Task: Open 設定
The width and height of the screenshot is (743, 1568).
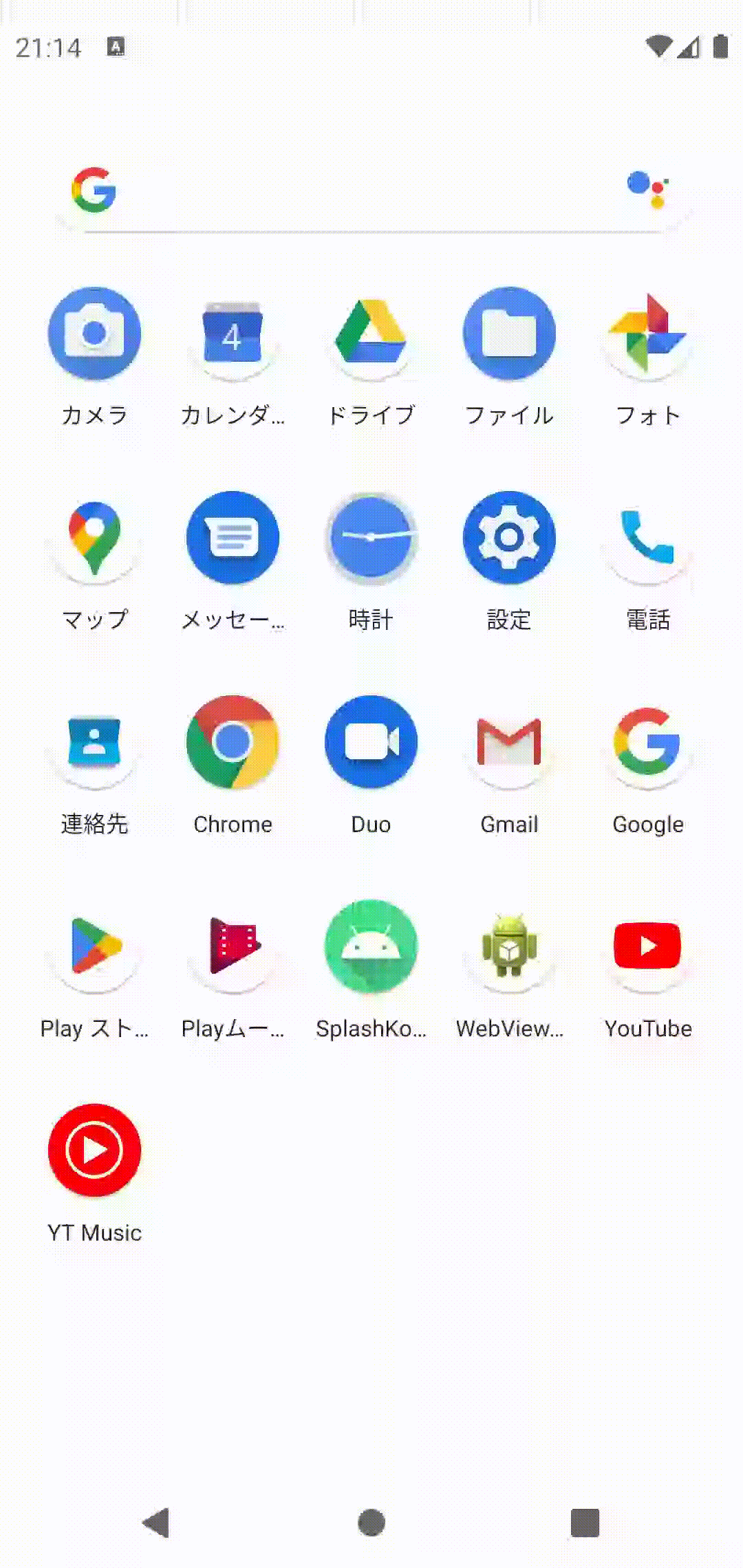Action: pos(509,538)
